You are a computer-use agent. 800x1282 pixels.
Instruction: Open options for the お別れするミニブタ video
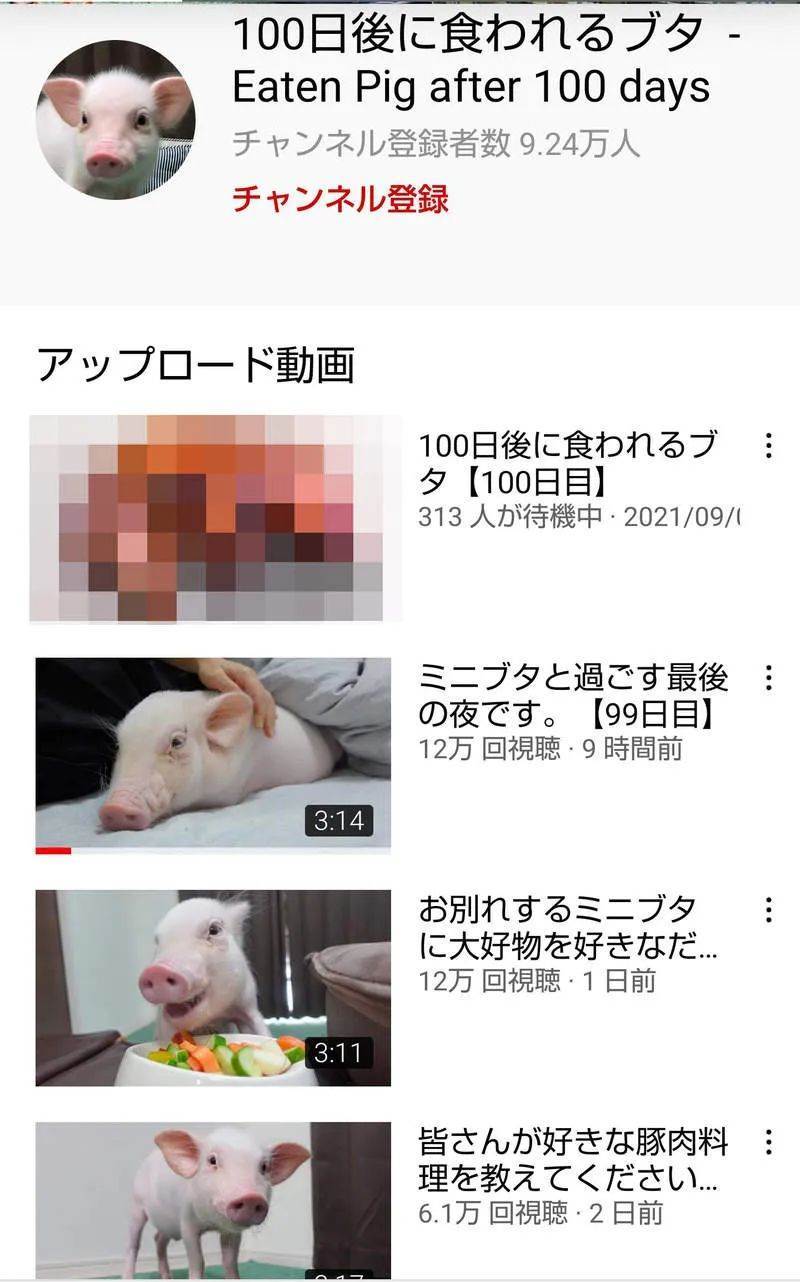tap(768, 910)
